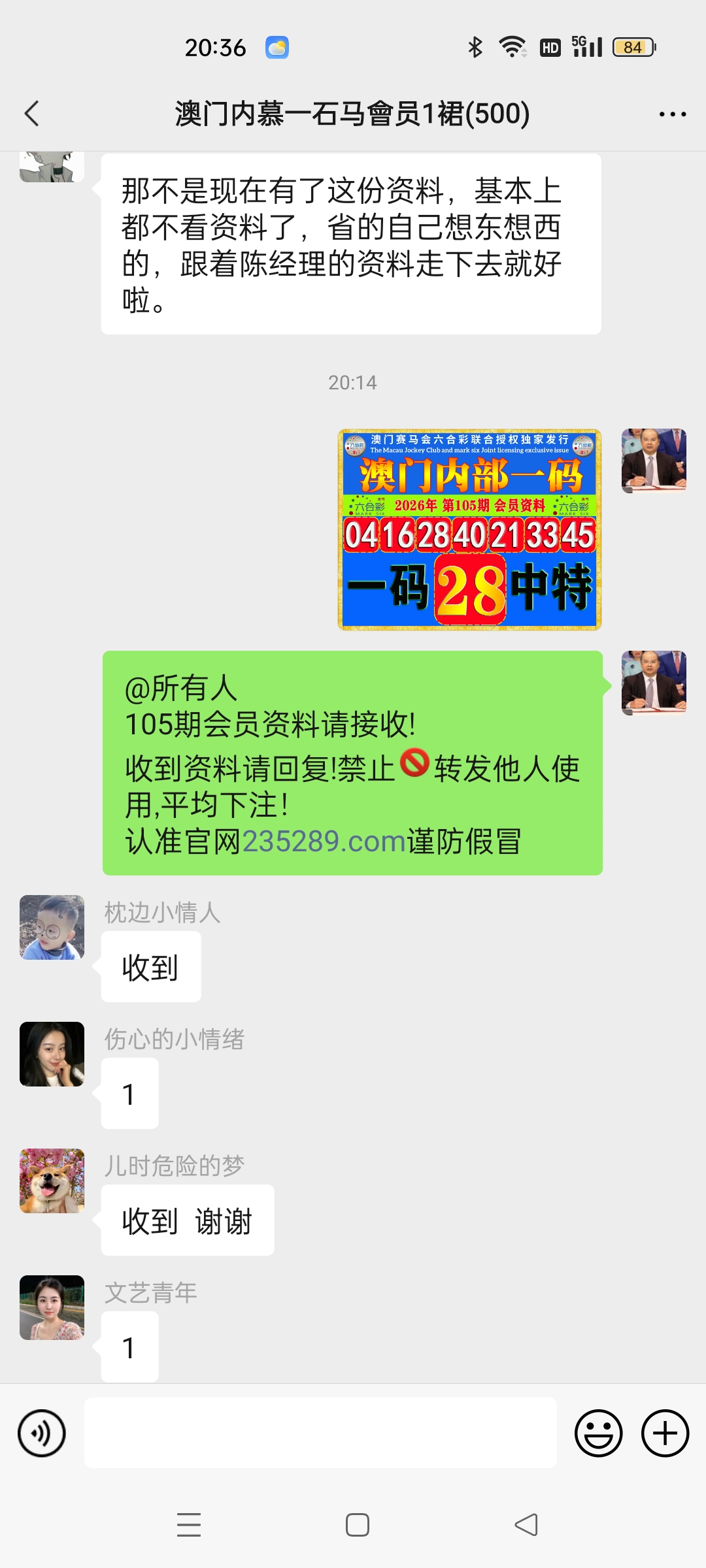Tap the system home button

358,1525
